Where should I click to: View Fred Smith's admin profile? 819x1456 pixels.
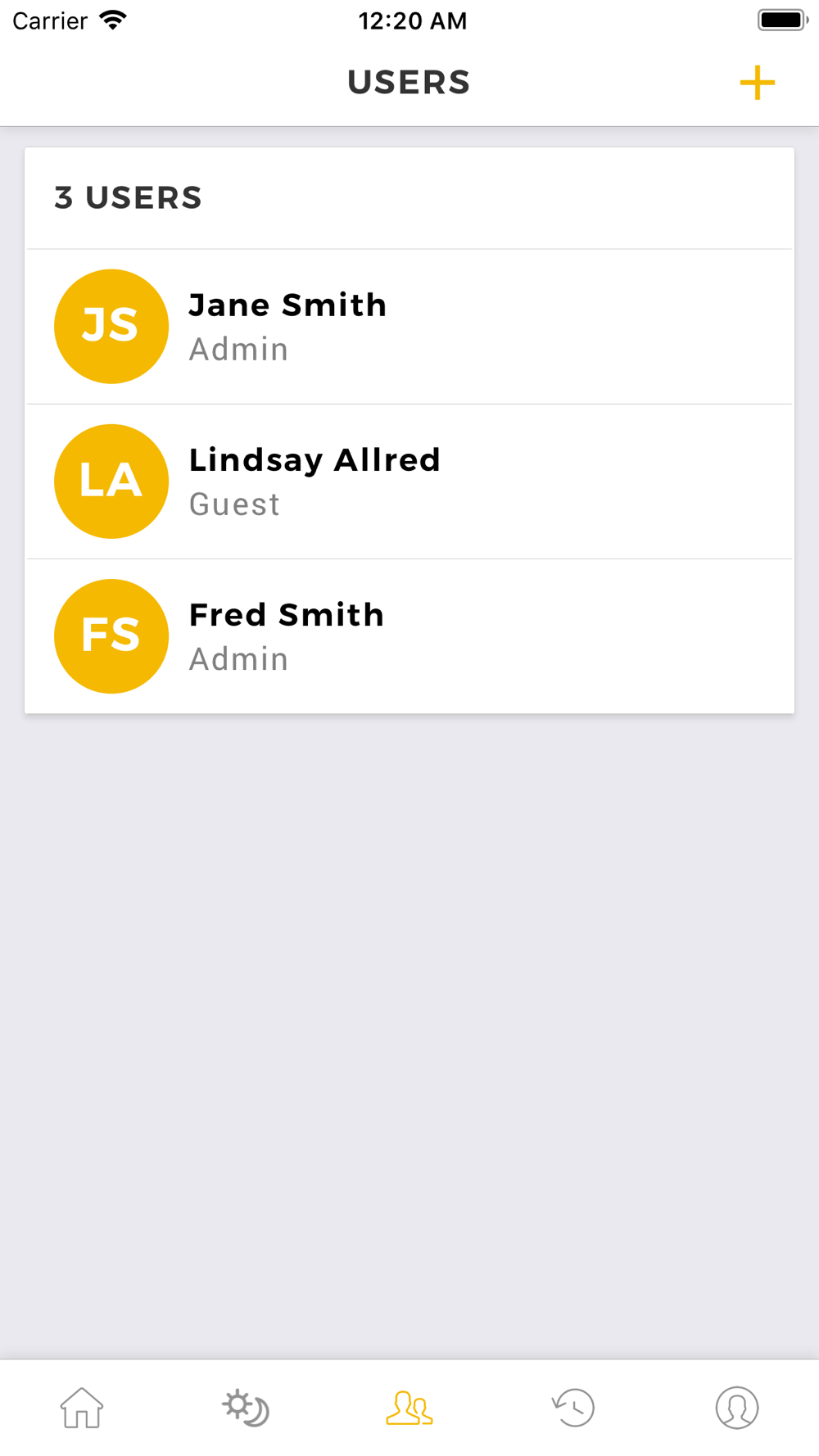409,636
